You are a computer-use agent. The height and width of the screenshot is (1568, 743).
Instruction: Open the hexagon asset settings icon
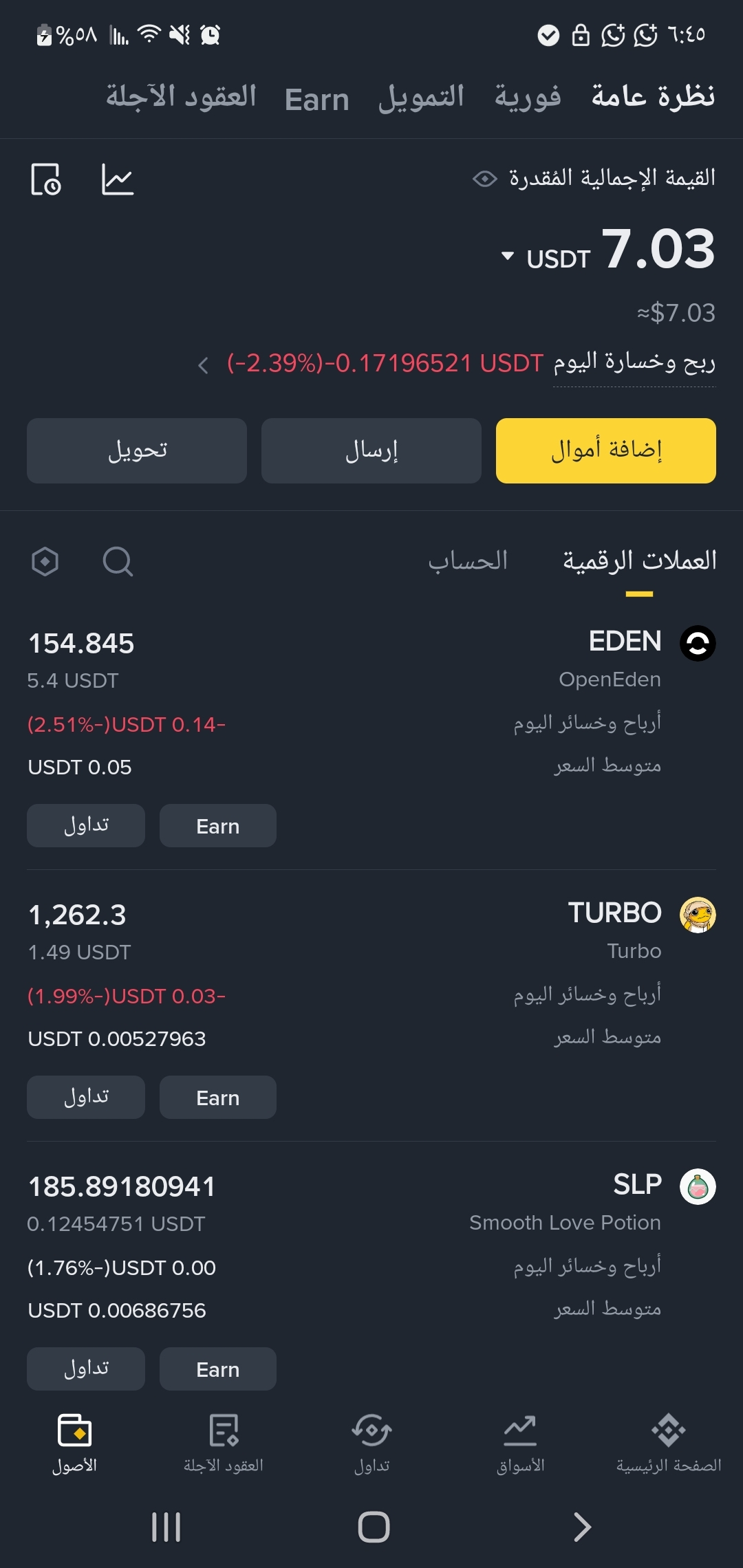point(45,561)
